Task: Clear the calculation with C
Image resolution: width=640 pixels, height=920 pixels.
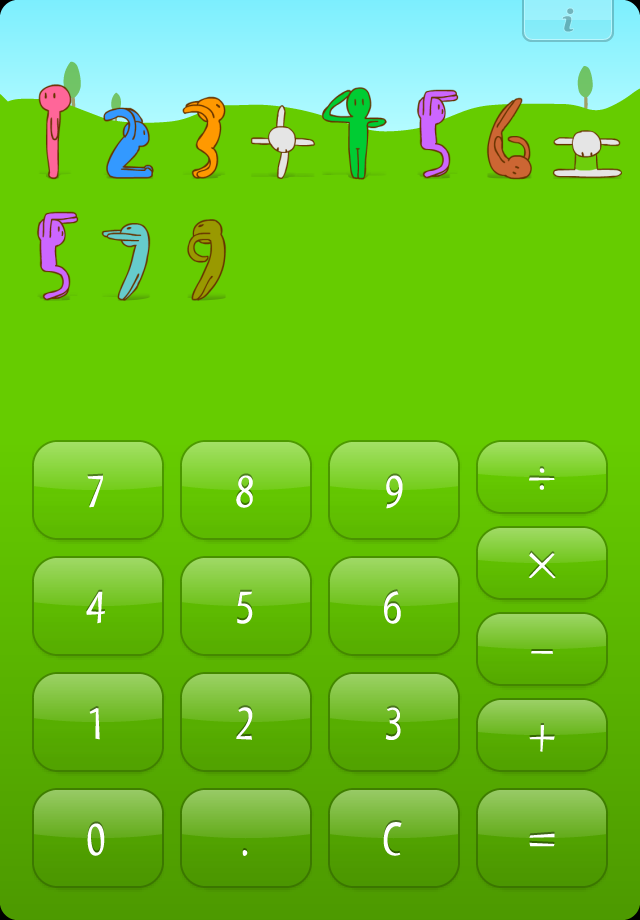Action: tap(394, 838)
